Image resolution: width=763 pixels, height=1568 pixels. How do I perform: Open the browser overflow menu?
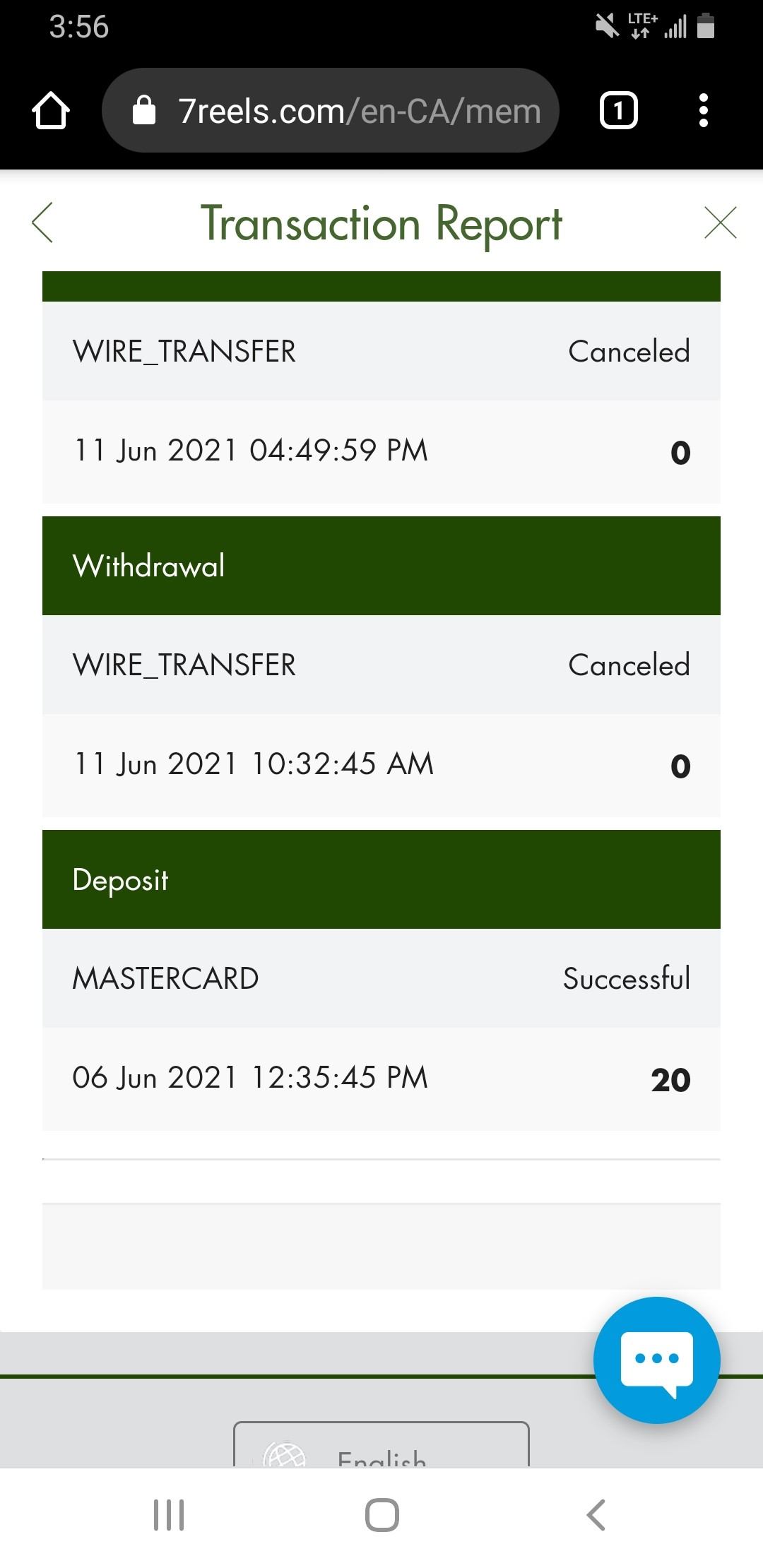[703, 111]
